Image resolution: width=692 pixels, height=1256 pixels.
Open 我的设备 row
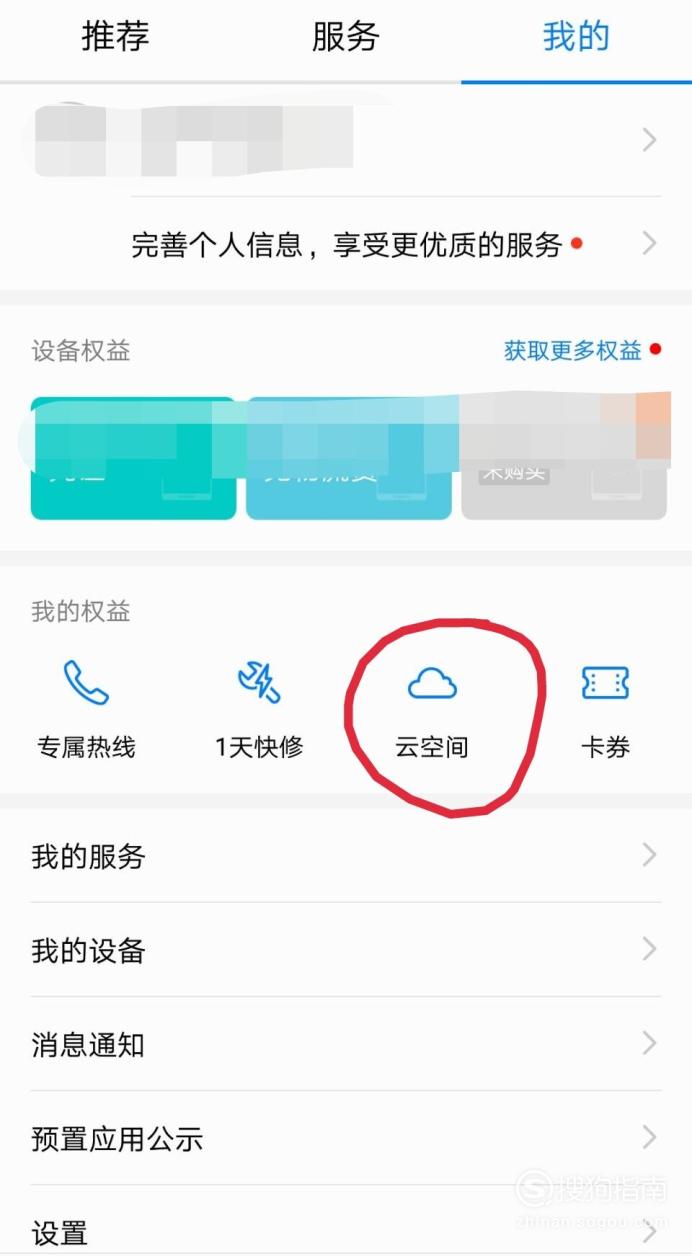(346, 950)
